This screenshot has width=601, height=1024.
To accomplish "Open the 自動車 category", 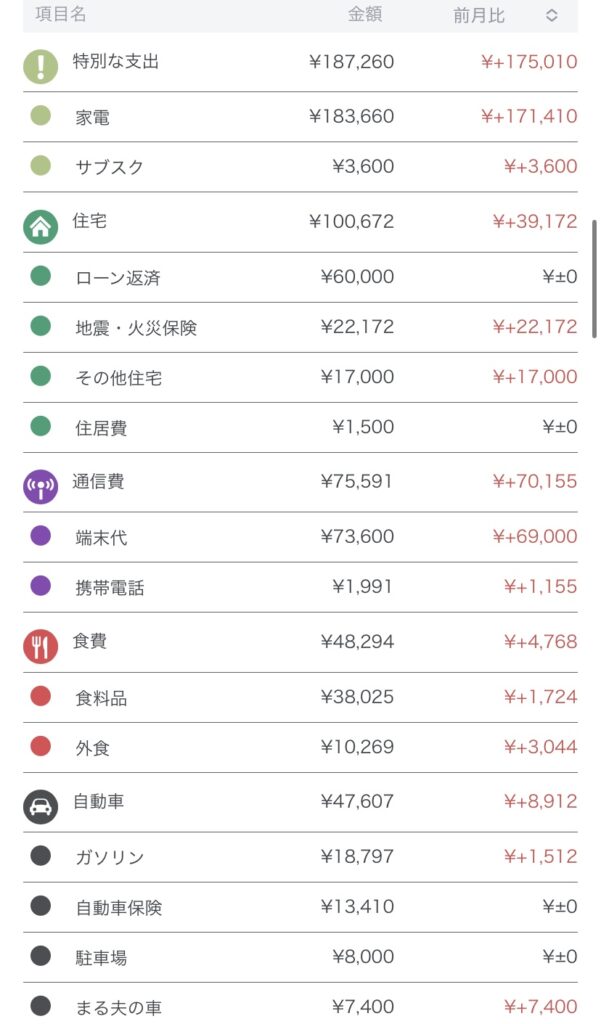I will click(x=98, y=802).
